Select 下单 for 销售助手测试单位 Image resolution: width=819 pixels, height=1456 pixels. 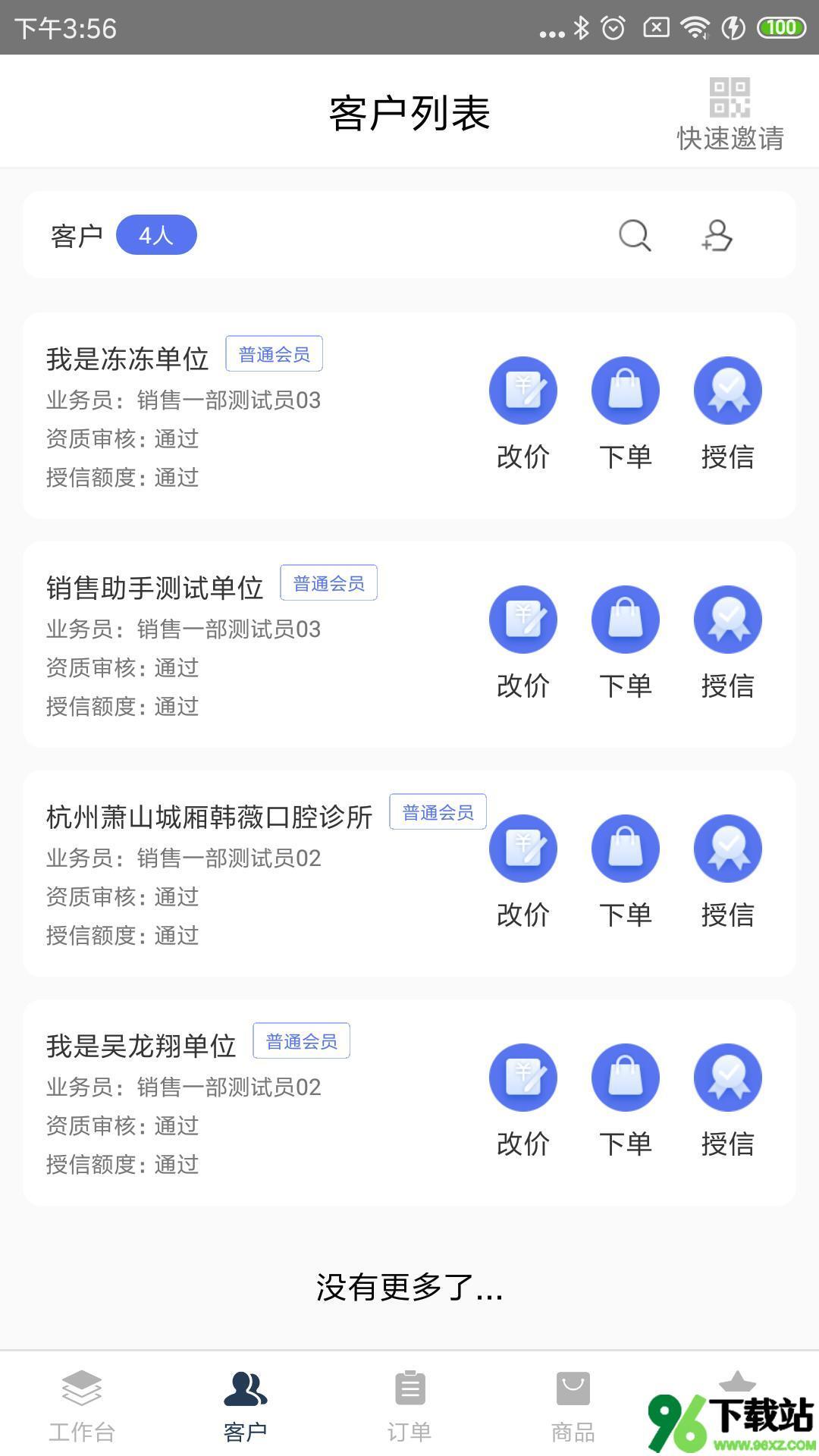pyautogui.click(x=626, y=643)
